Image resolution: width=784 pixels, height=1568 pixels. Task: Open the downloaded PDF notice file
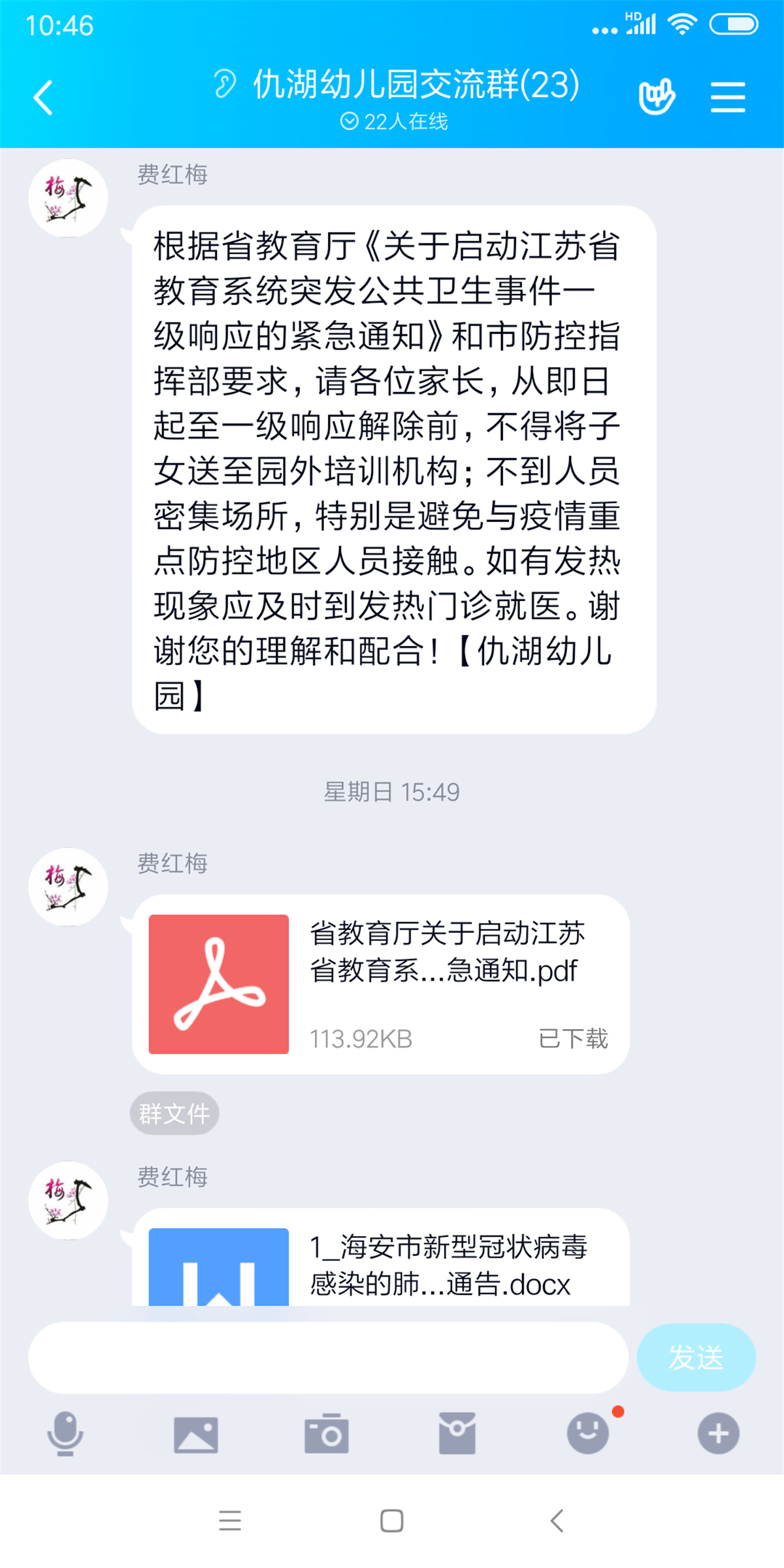[380, 984]
